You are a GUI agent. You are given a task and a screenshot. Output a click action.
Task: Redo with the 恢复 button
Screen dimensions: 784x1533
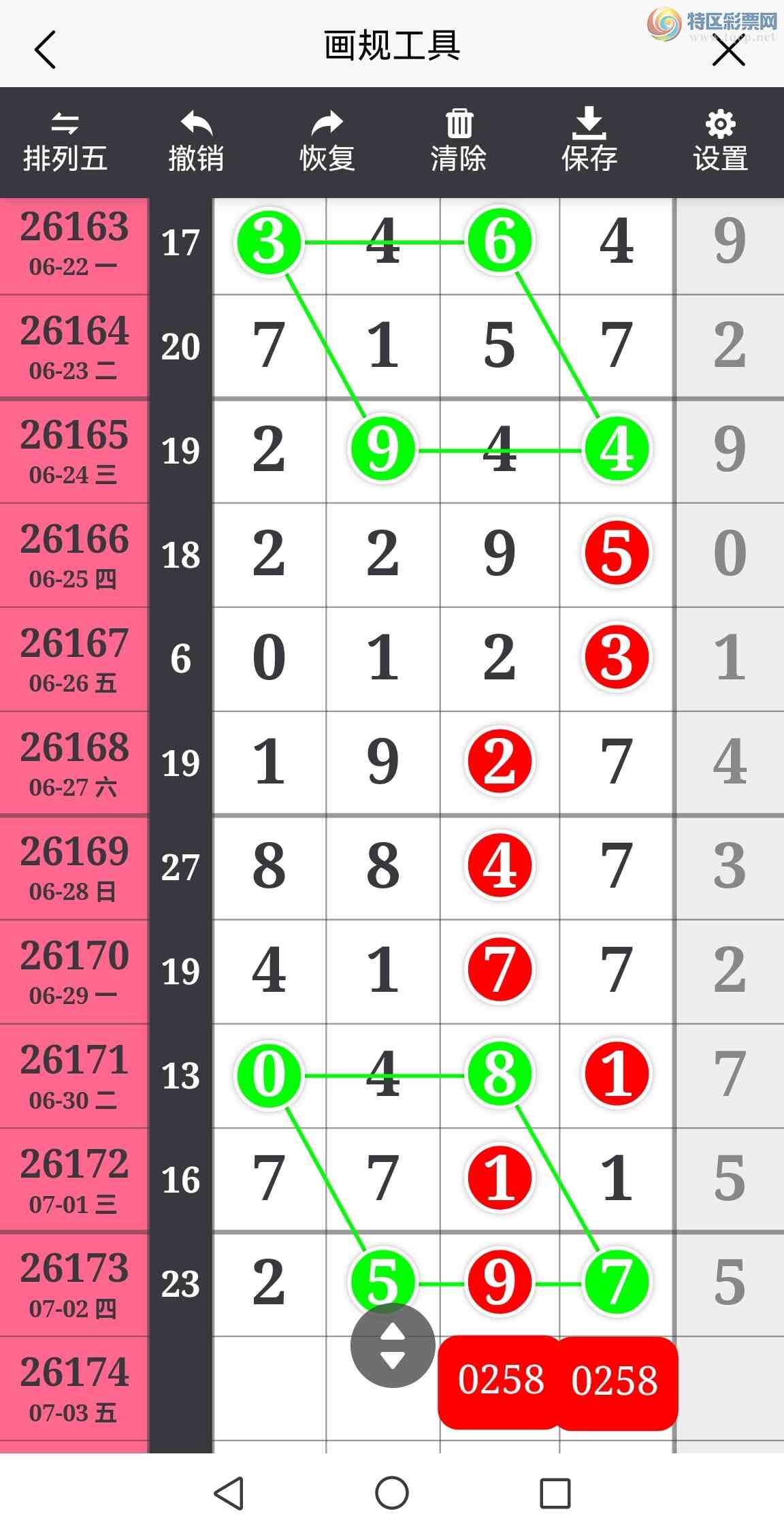[327, 142]
